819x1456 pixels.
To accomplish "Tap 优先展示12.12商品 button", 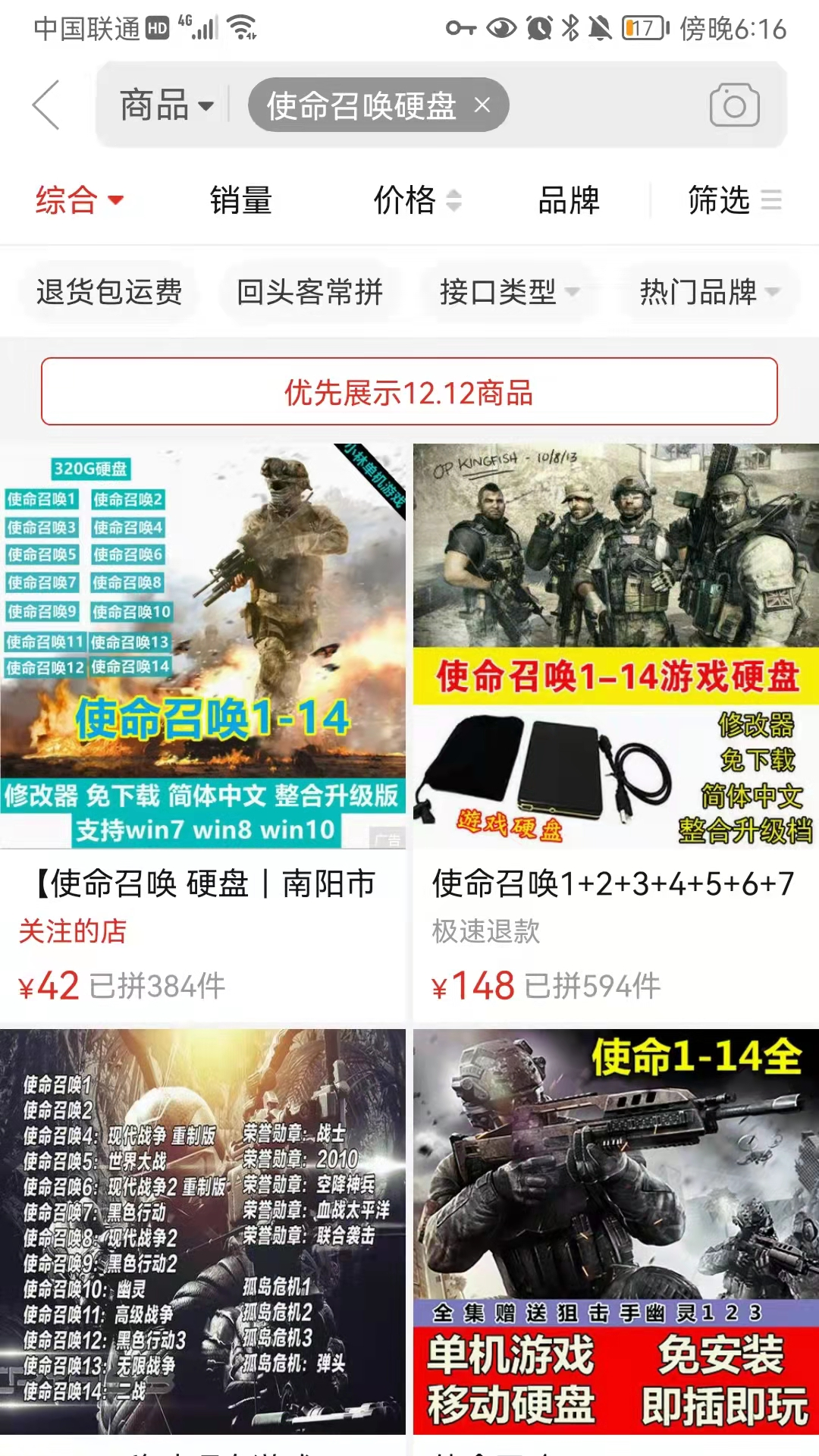I will (x=409, y=392).
